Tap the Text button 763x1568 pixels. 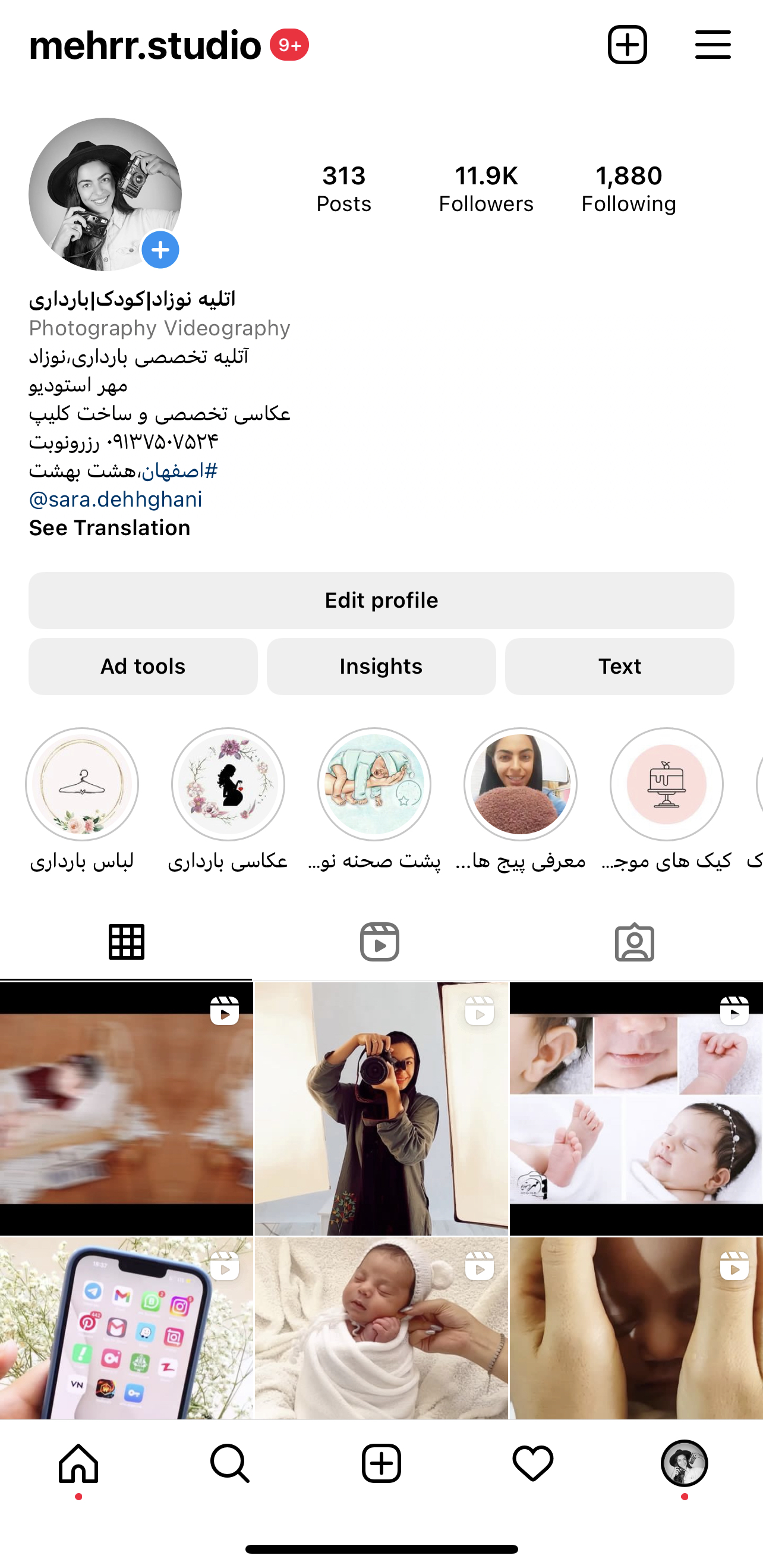[619, 667]
